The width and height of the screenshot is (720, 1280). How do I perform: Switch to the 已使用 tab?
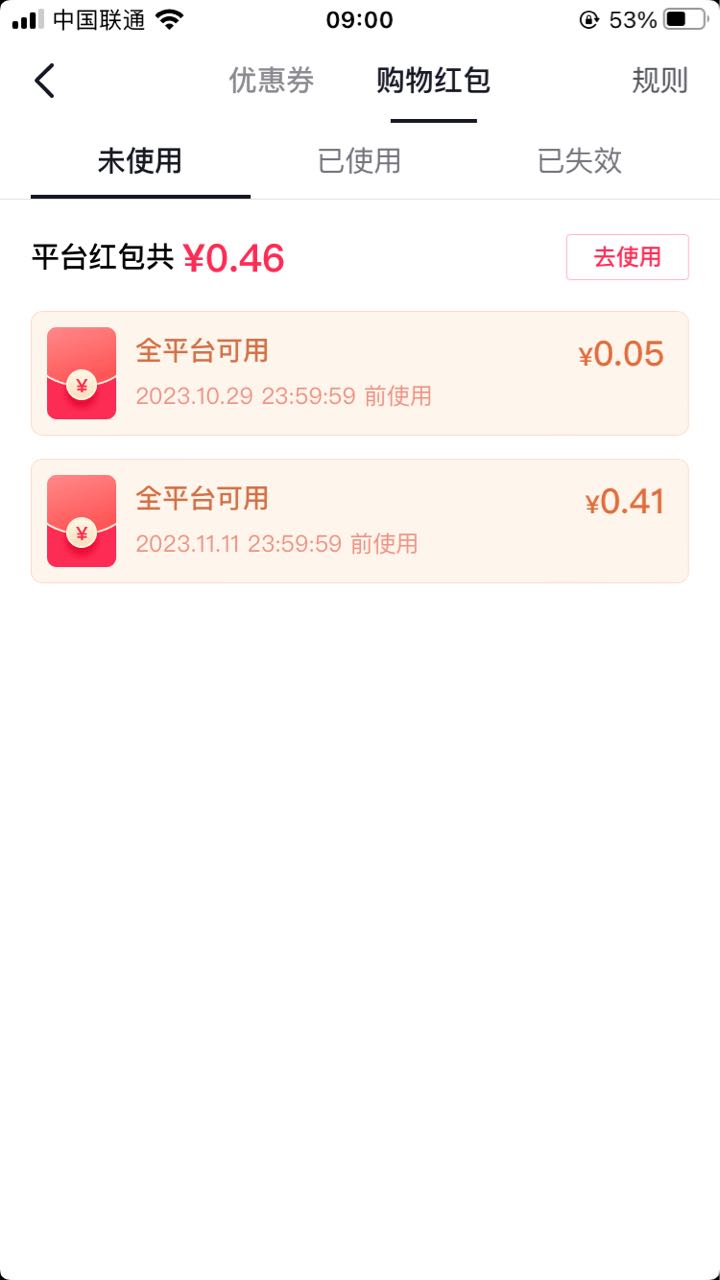point(360,161)
